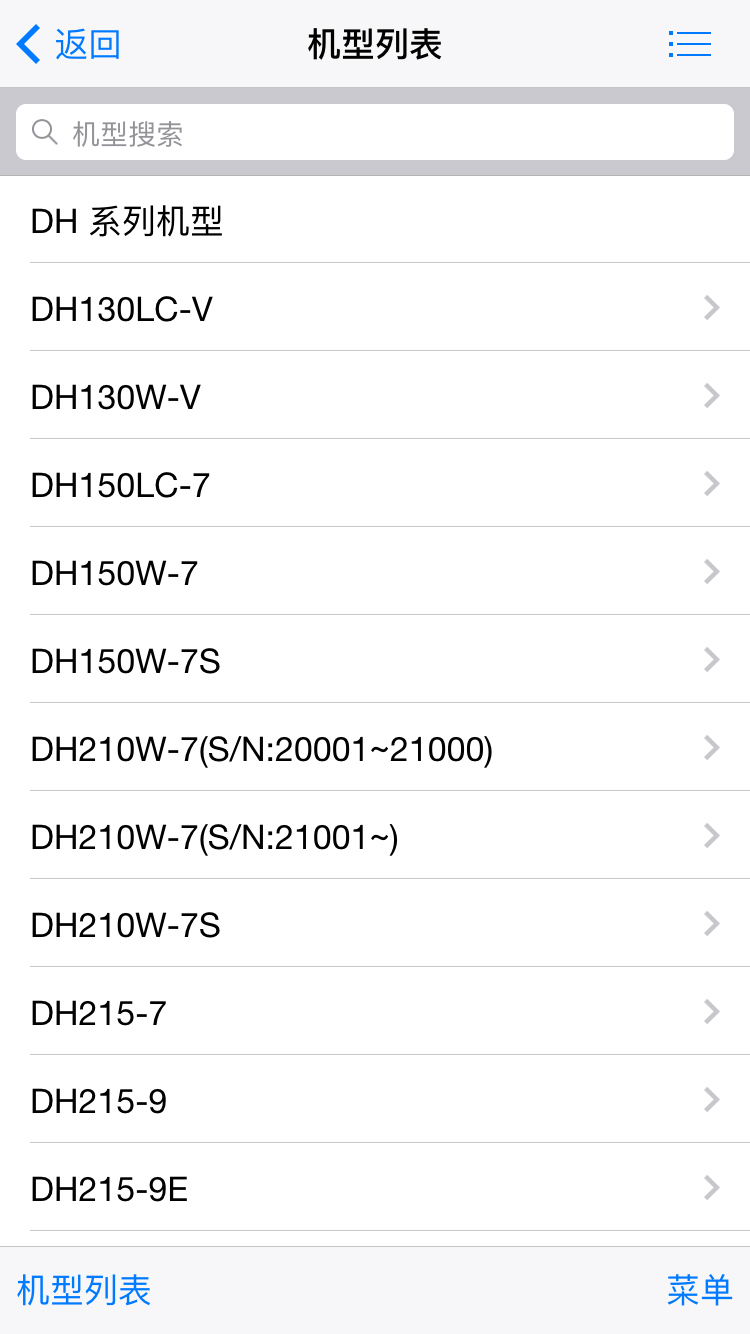The width and height of the screenshot is (750, 1334).
Task: Select the DH215-9 model row
Action: pos(375,1101)
